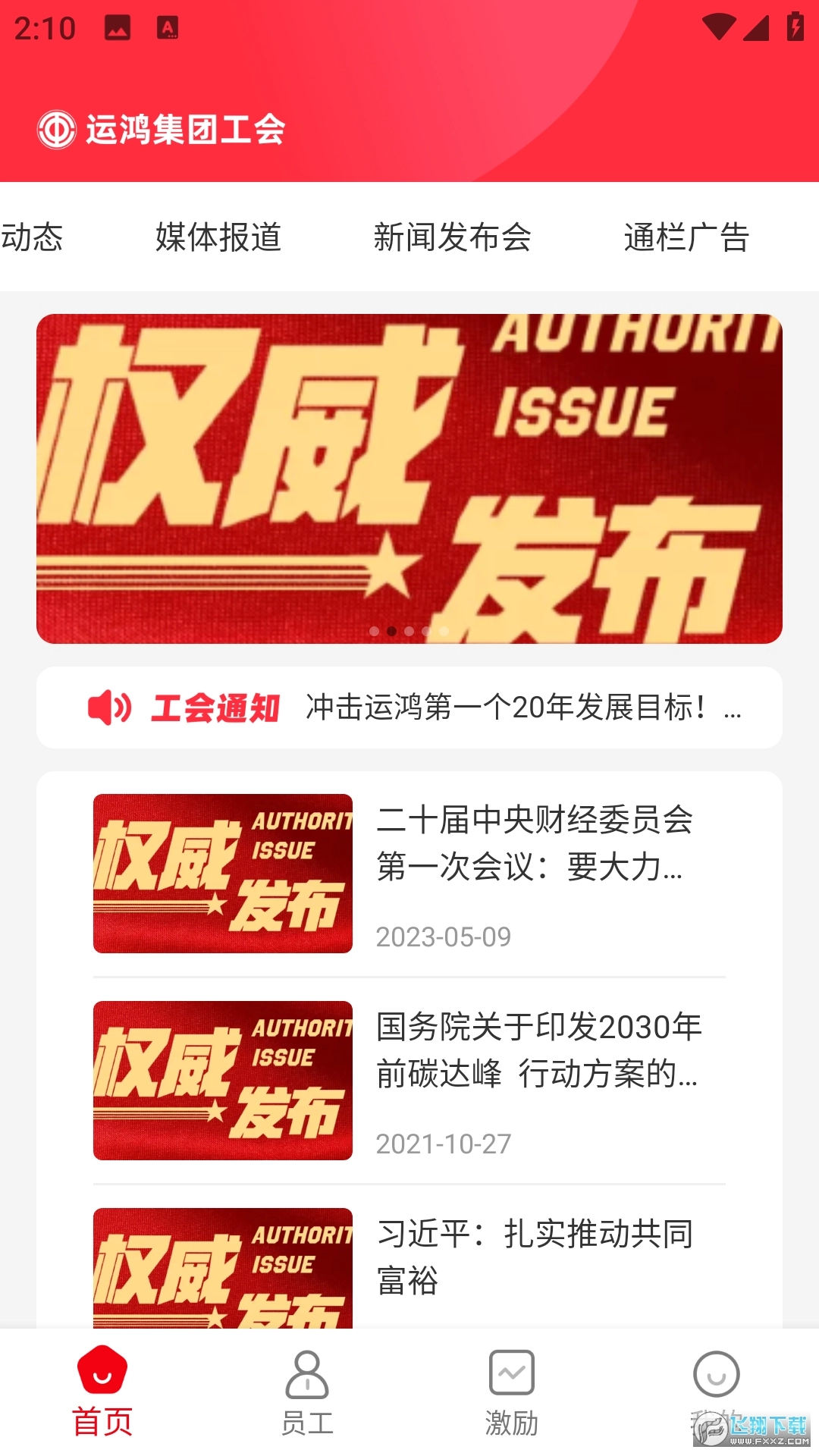Open the 权威发布 carousel banner

pyautogui.click(x=409, y=479)
